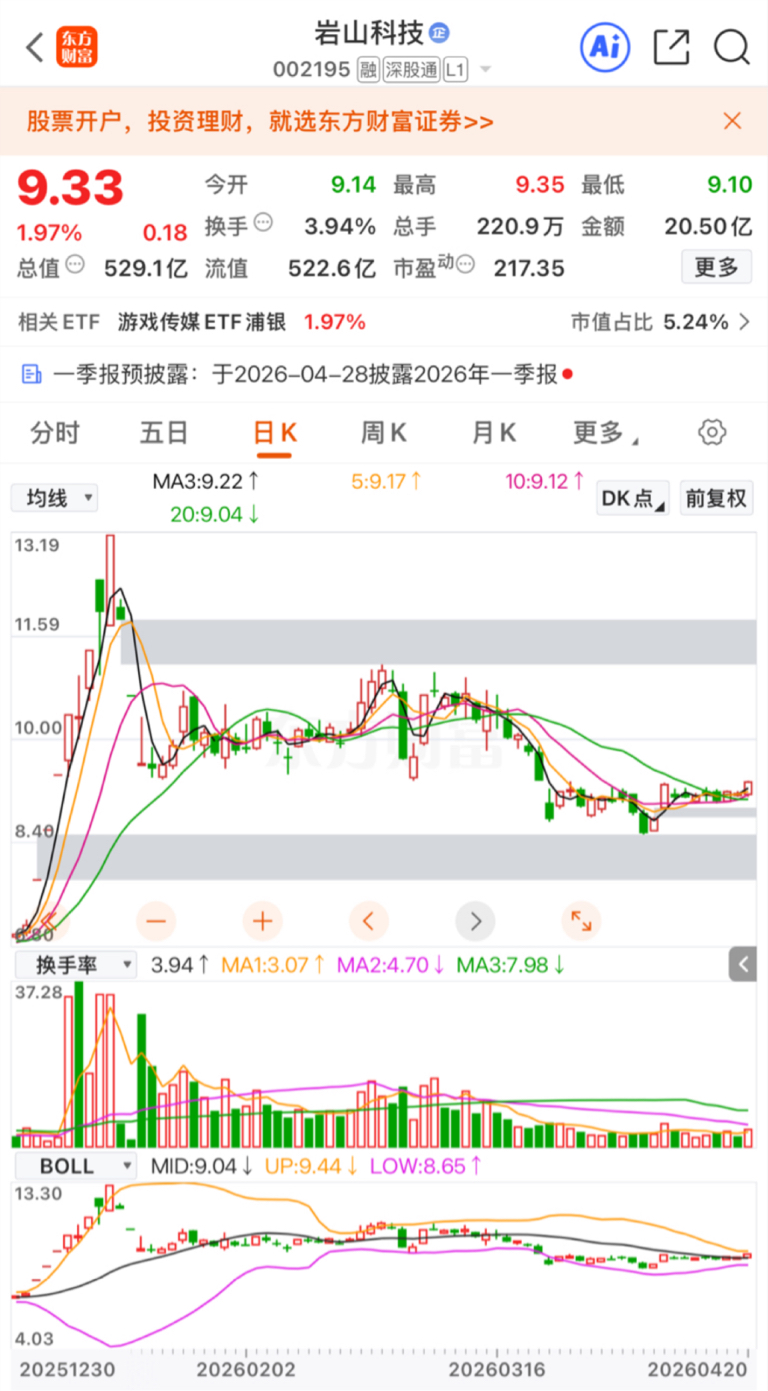Zoom in the K-line chart with plus

[262, 920]
